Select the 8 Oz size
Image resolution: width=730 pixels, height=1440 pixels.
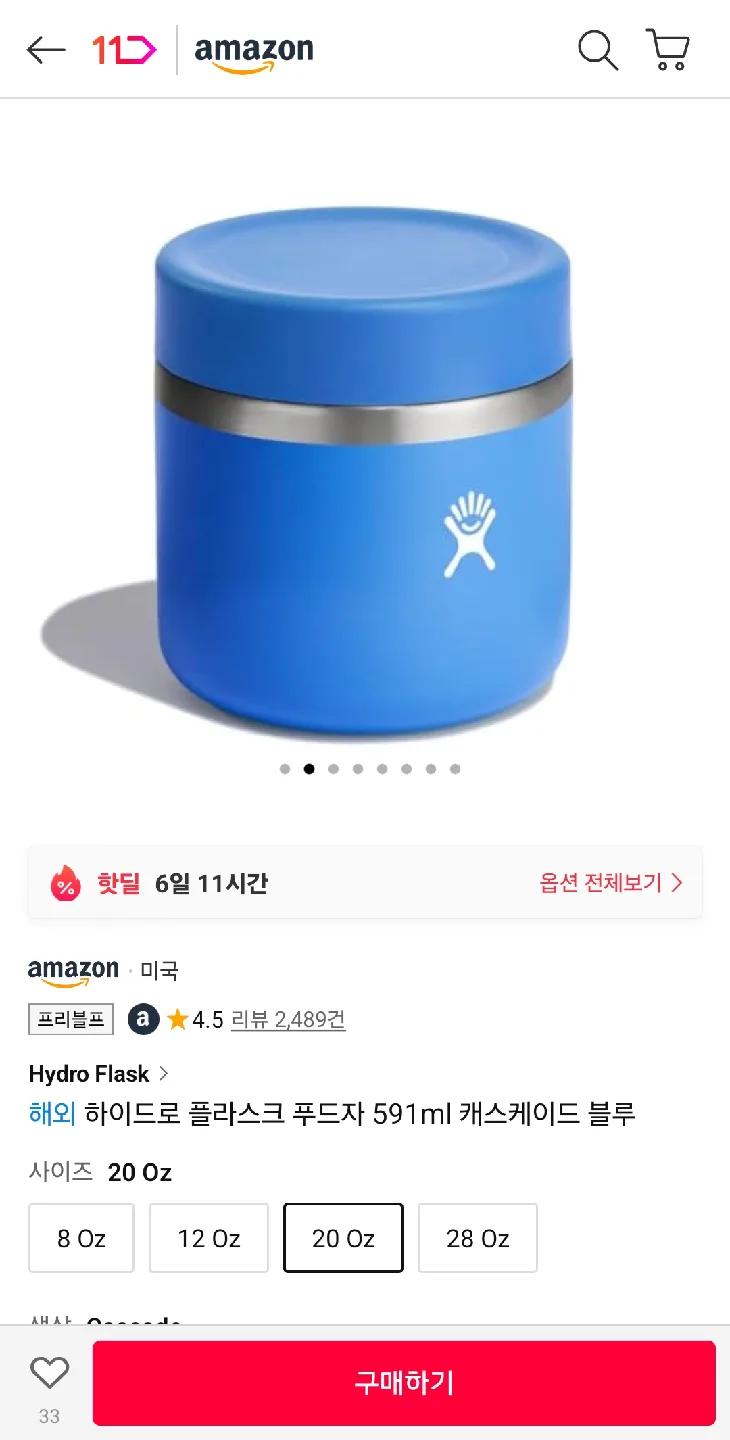[81, 1238]
